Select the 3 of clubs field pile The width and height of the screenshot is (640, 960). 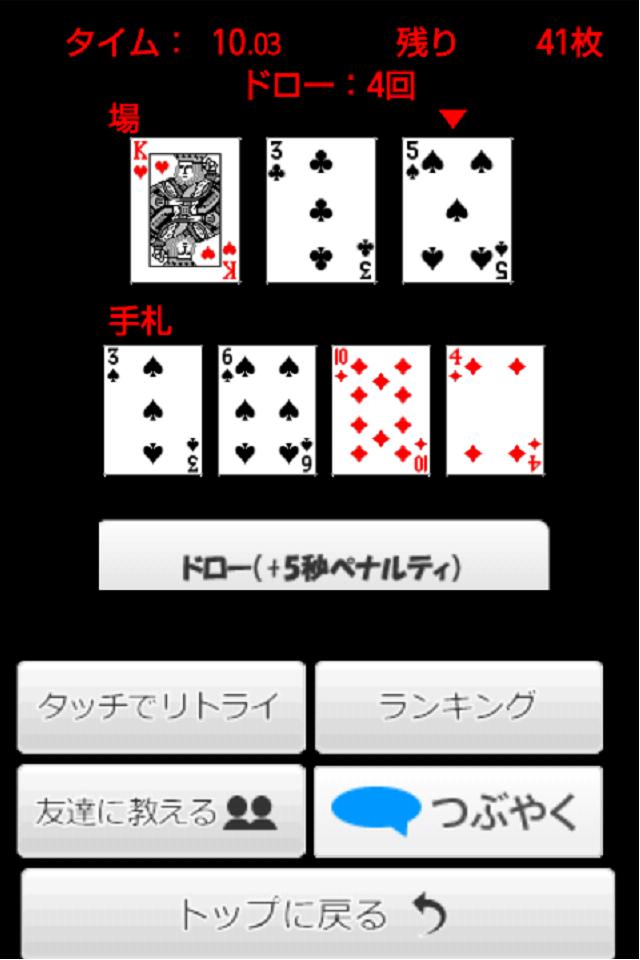coord(321,210)
